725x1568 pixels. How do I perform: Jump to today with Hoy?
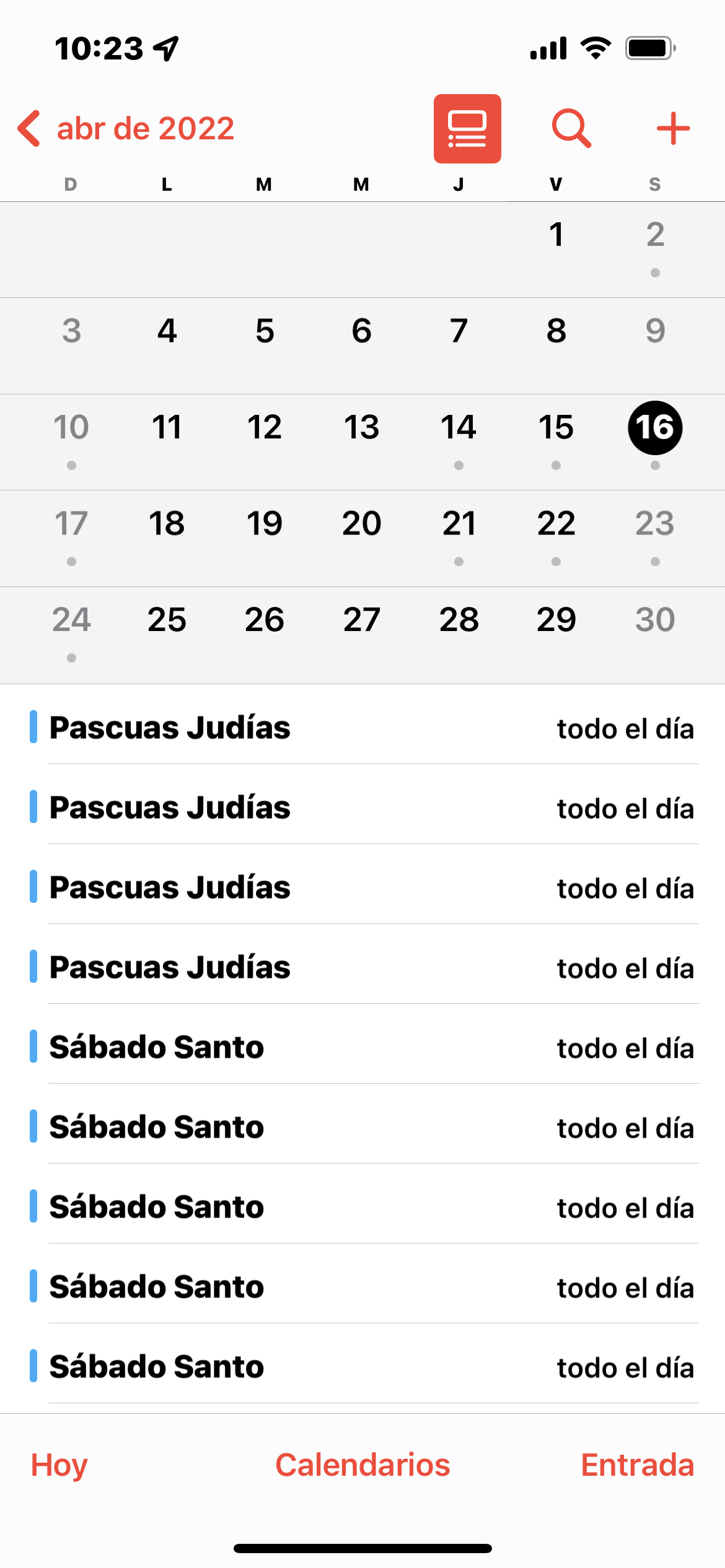(x=59, y=1465)
